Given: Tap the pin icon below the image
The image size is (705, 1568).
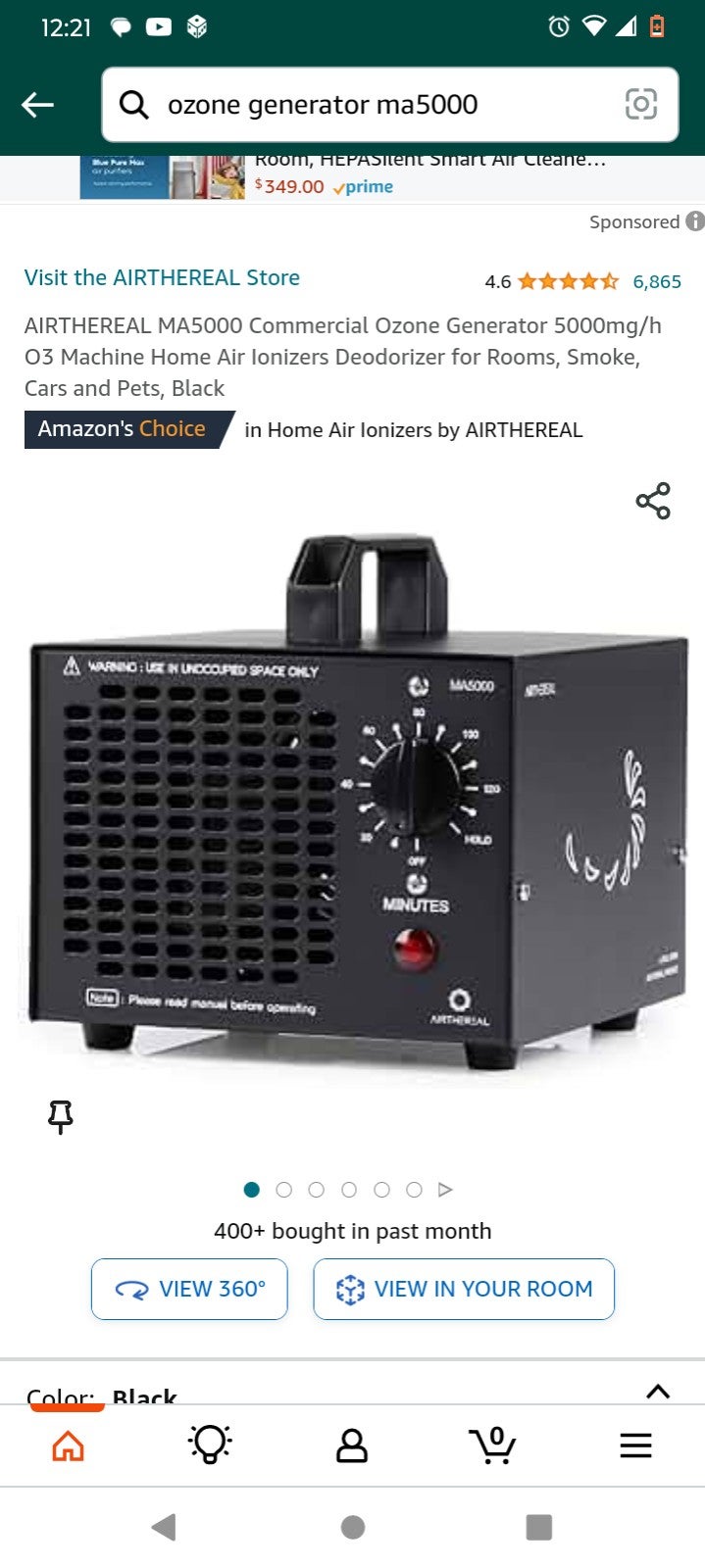Looking at the screenshot, I should 61,1116.
